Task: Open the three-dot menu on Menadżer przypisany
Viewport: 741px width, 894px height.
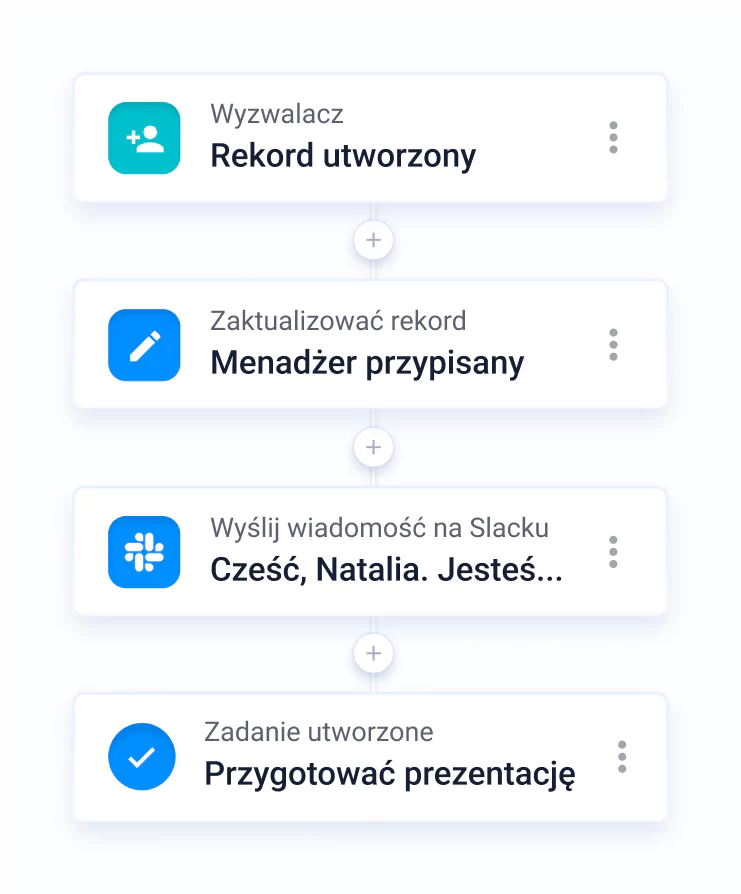Action: 613,344
